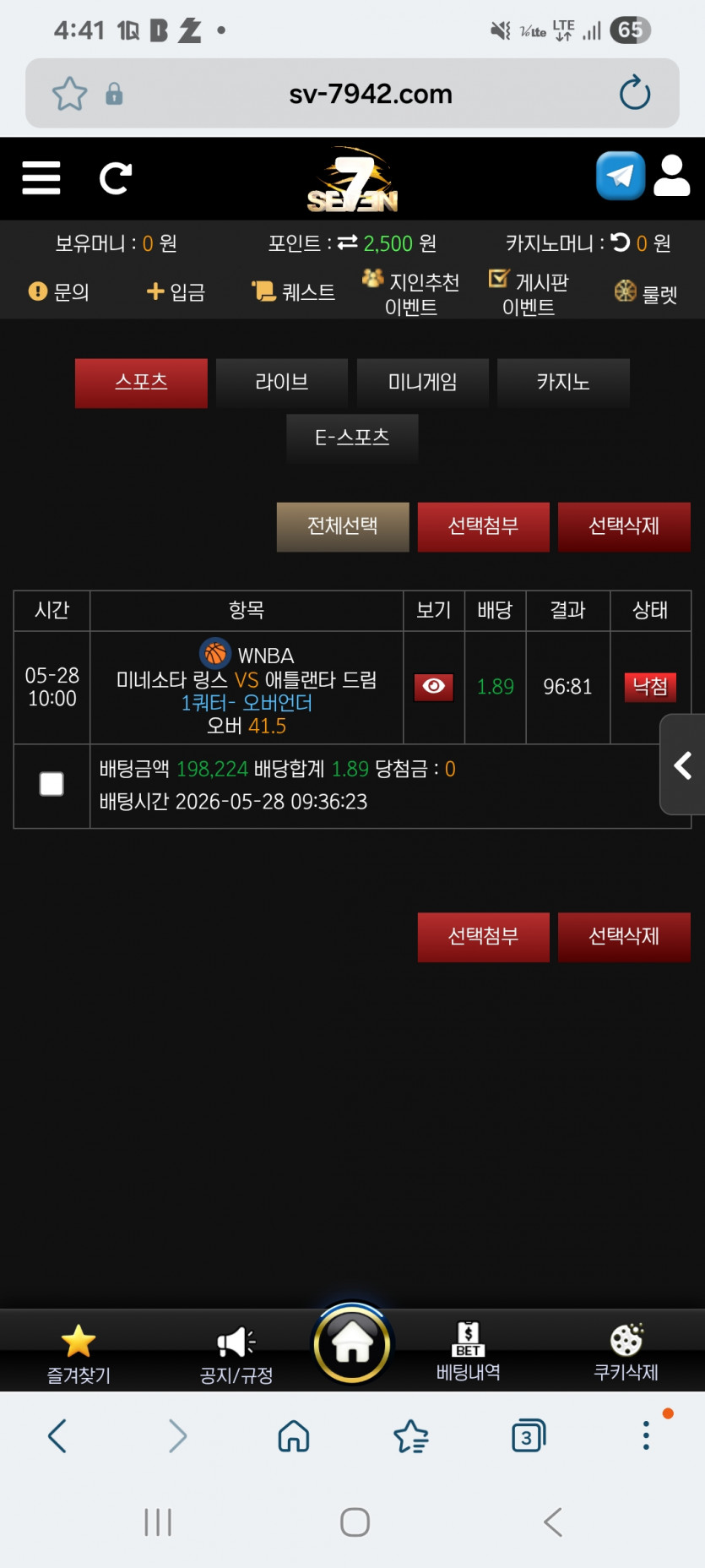
Task: Switch to the 카지노 tab
Action: pyautogui.click(x=563, y=383)
